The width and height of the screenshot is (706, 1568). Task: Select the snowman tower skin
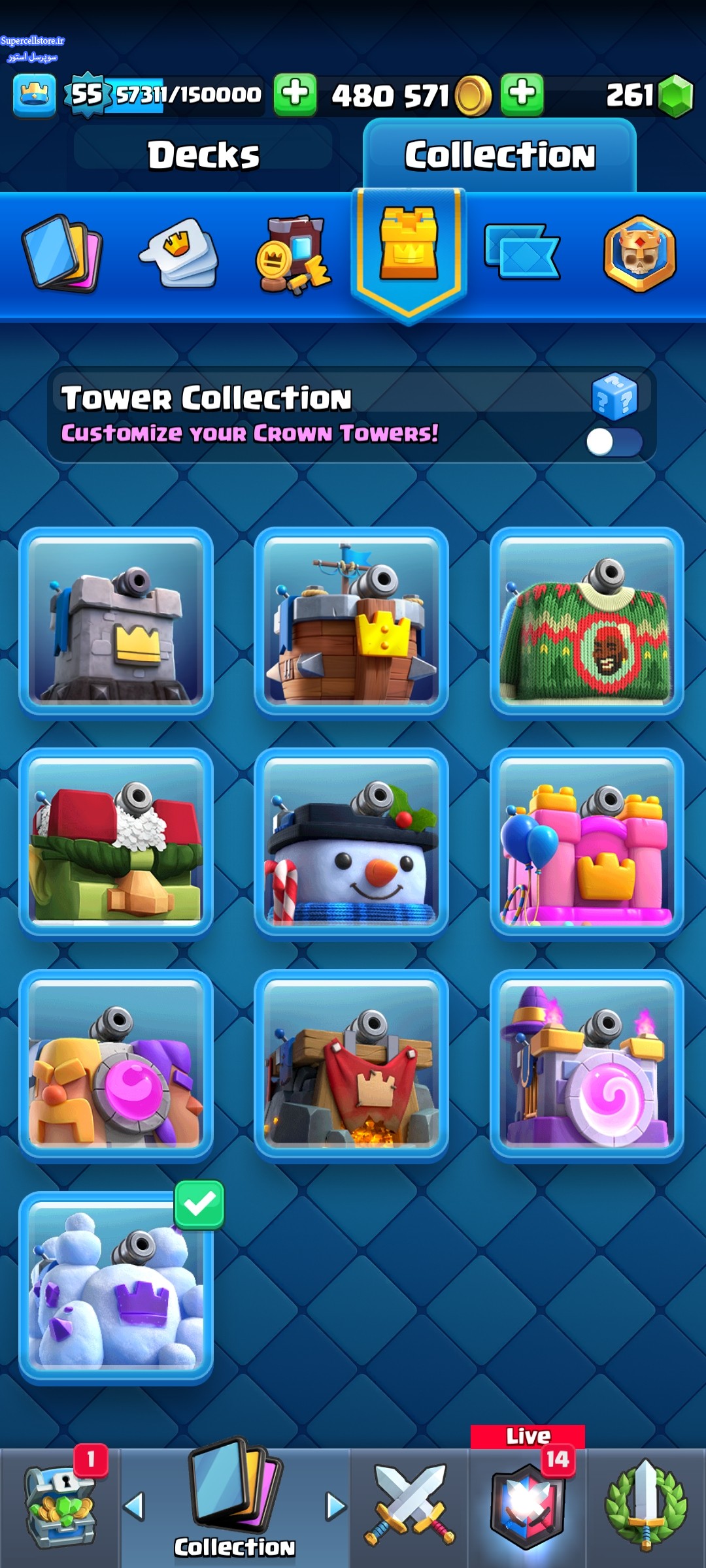[351, 842]
